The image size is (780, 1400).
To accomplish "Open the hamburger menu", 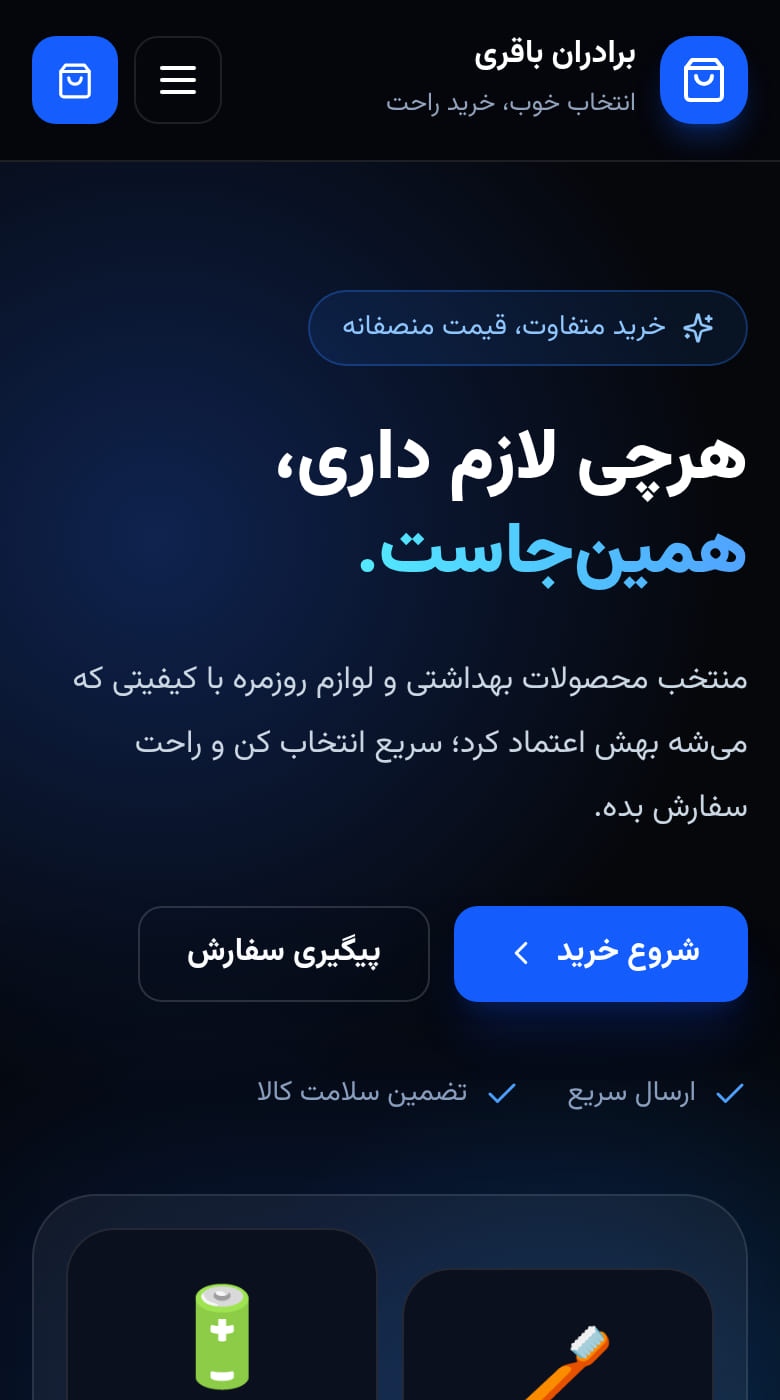I will tap(178, 80).
